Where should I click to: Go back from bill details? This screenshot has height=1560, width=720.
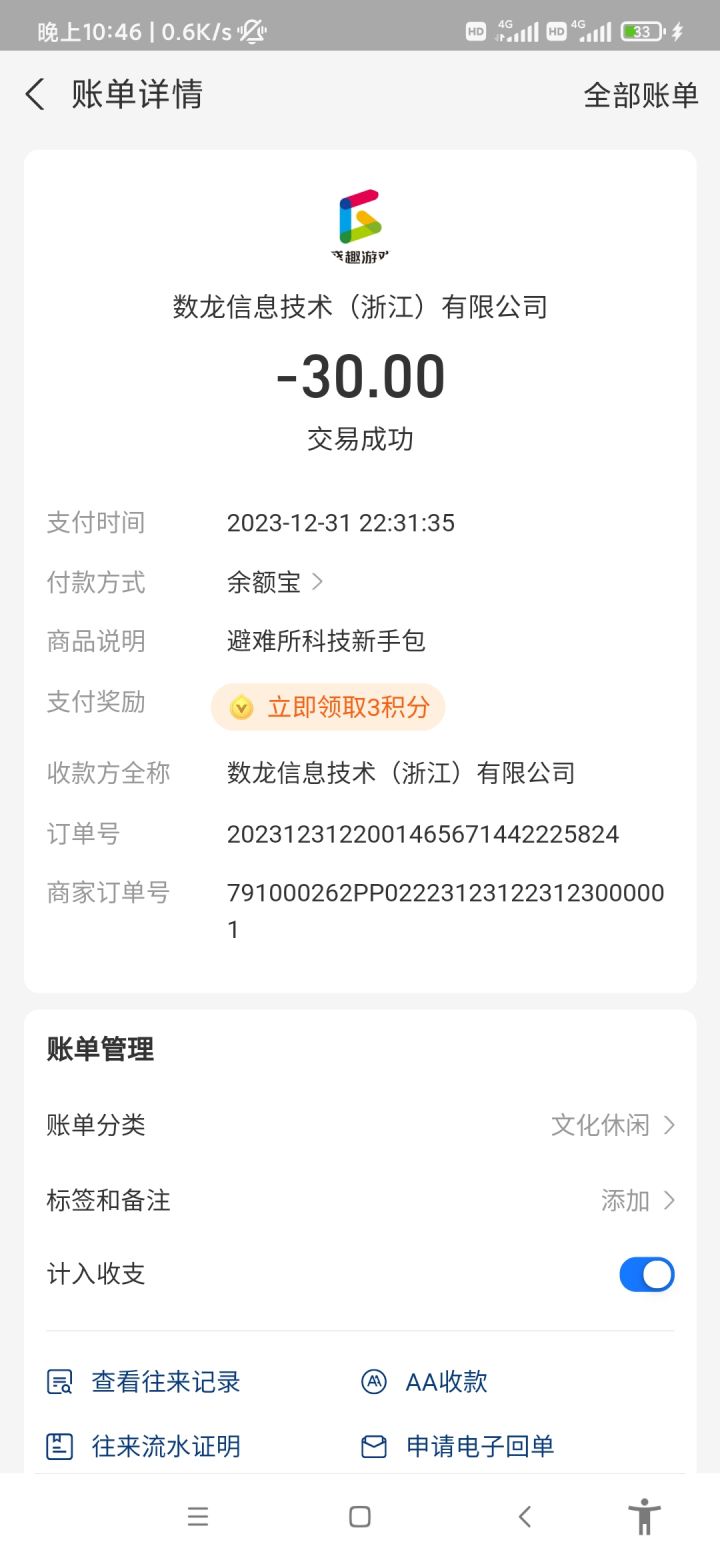tap(35, 95)
